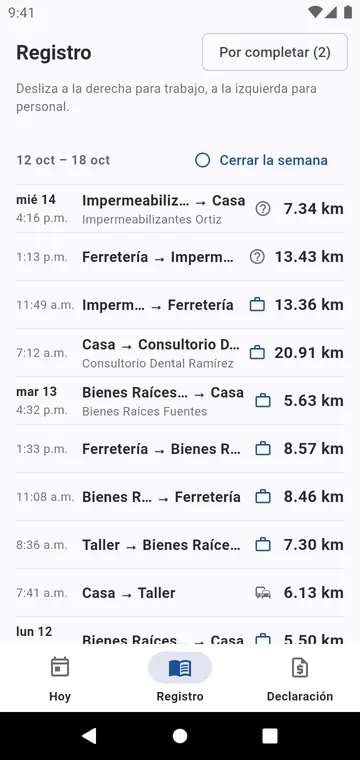
Task: Open the 13.43 km Ferretería trip
Action: pyautogui.click(x=180, y=257)
